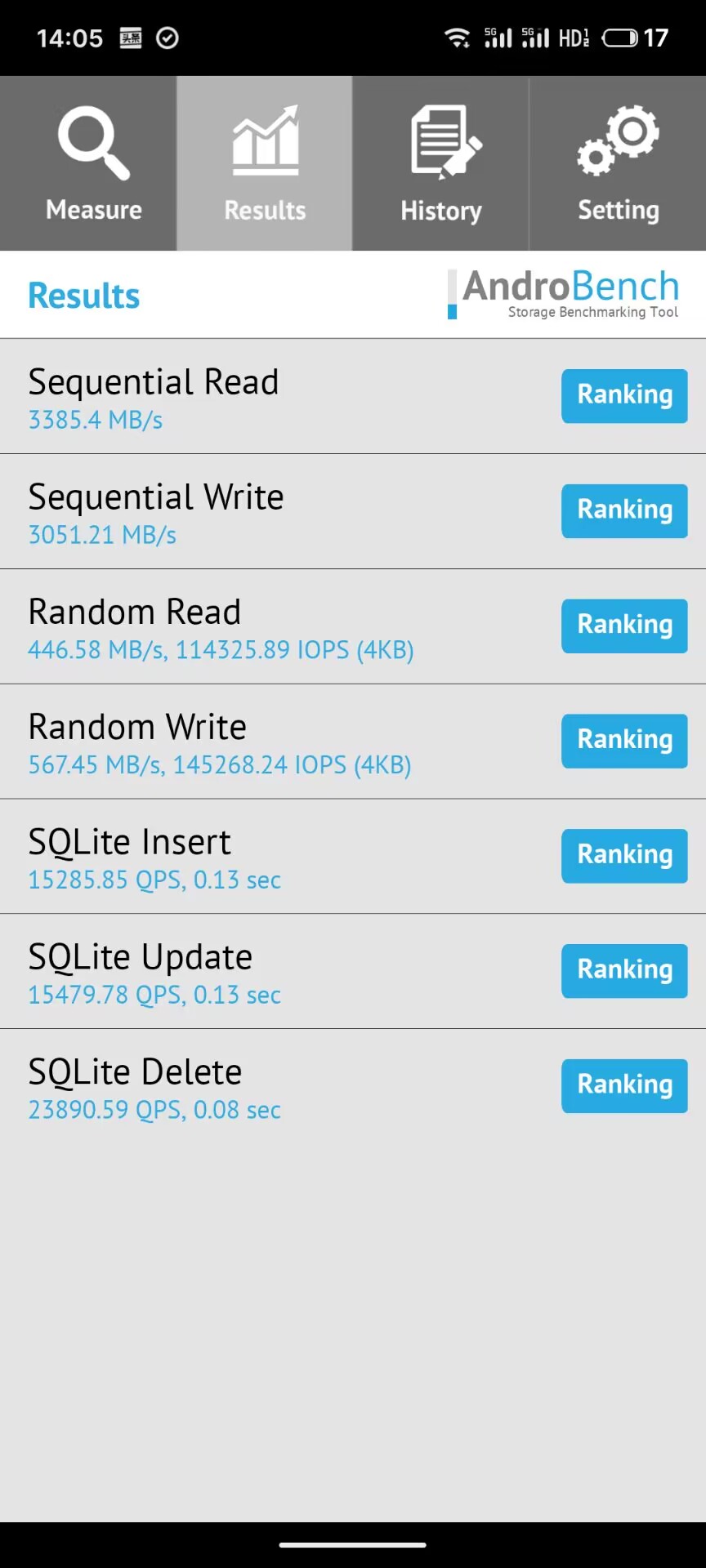Check Ranking for Random Read
Viewport: 706px width, 1568px height.
click(624, 626)
